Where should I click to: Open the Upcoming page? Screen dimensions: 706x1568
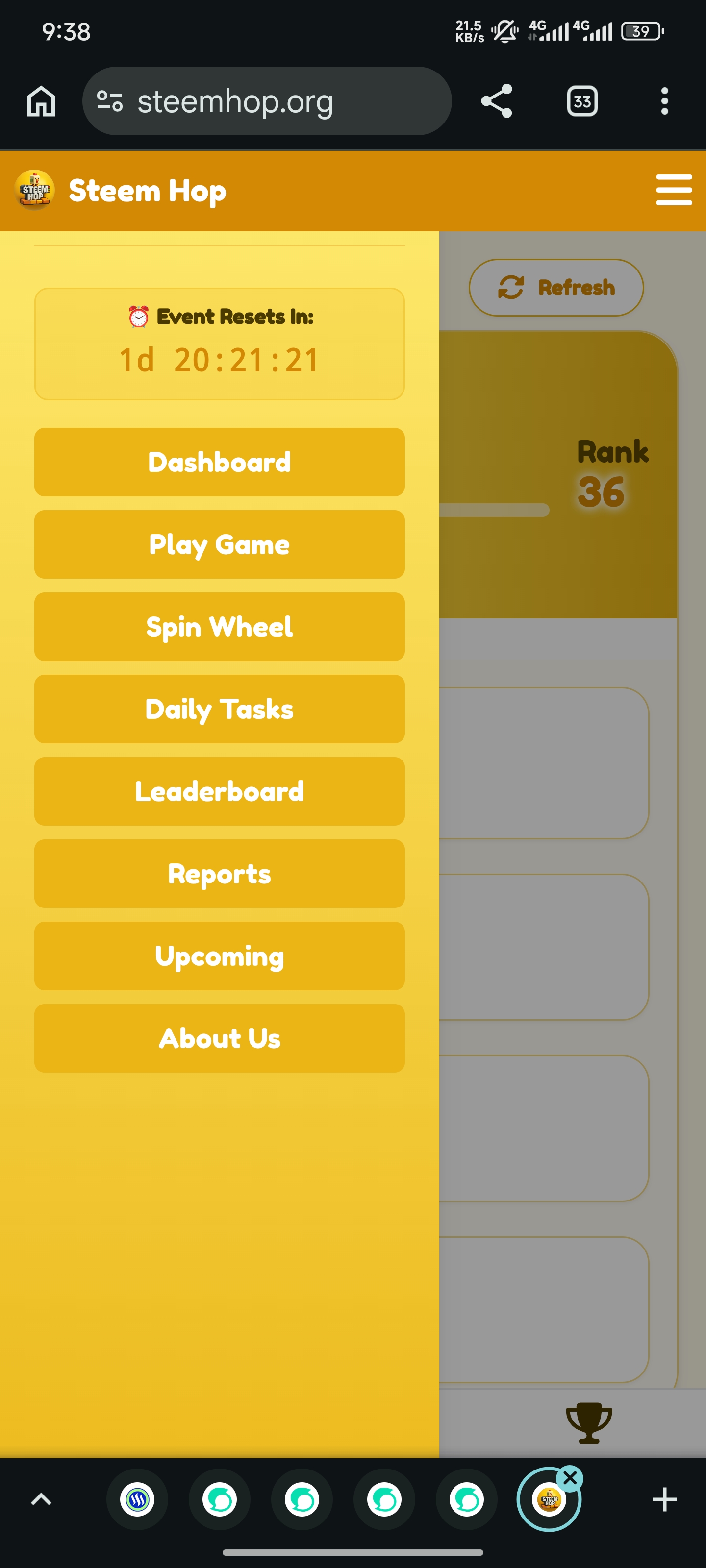pos(219,955)
